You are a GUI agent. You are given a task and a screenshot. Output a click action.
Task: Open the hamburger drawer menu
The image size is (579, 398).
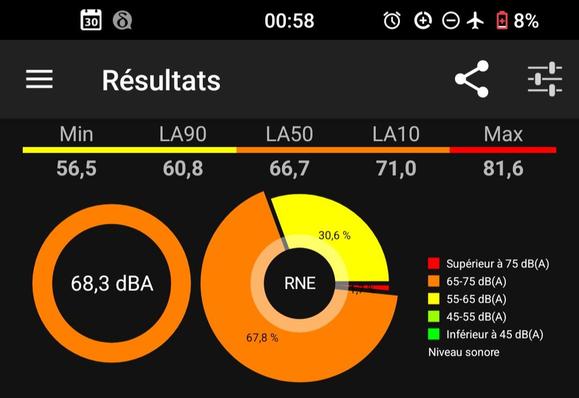click(x=40, y=79)
